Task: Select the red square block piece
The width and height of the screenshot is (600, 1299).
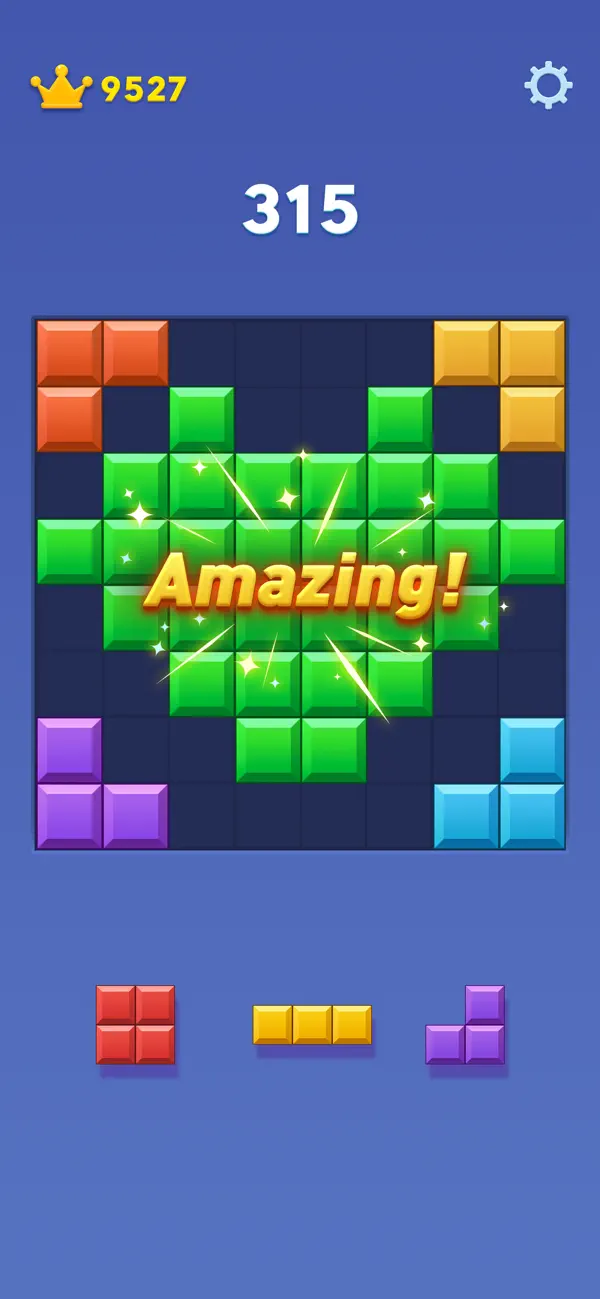Action: [x=135, y=1024]
